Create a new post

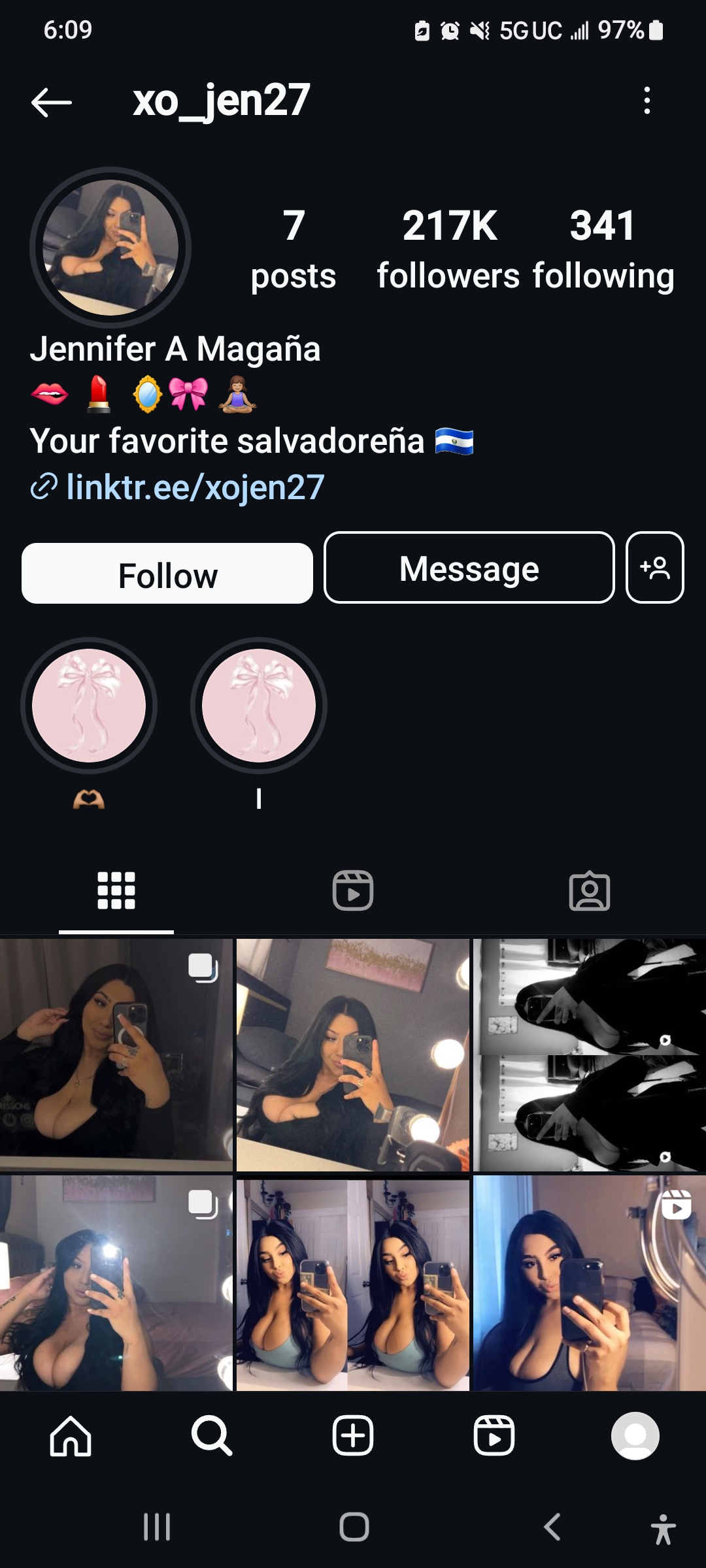353,1436
